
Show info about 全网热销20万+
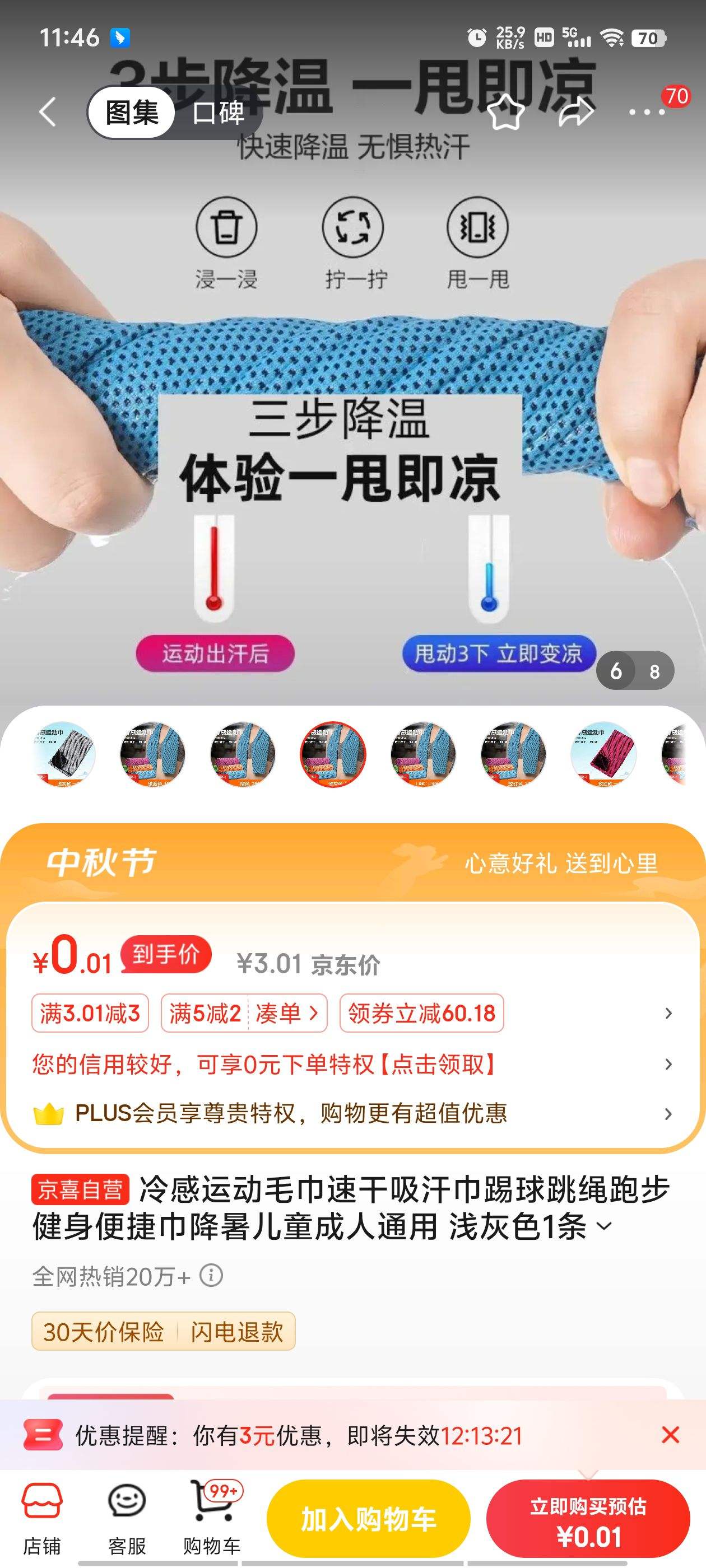(211, 1276)
